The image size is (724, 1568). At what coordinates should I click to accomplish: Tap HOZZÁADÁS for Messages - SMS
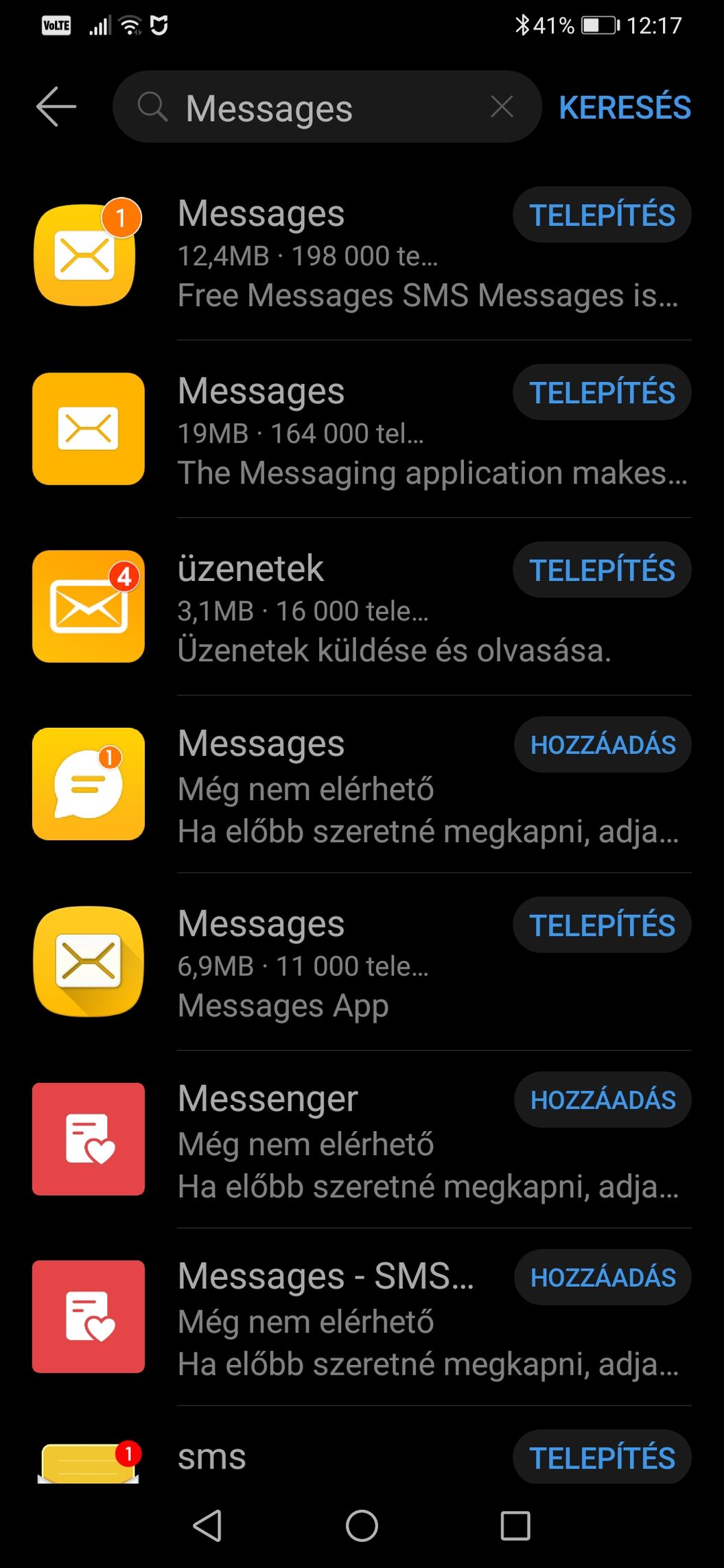click(603, 1278)
